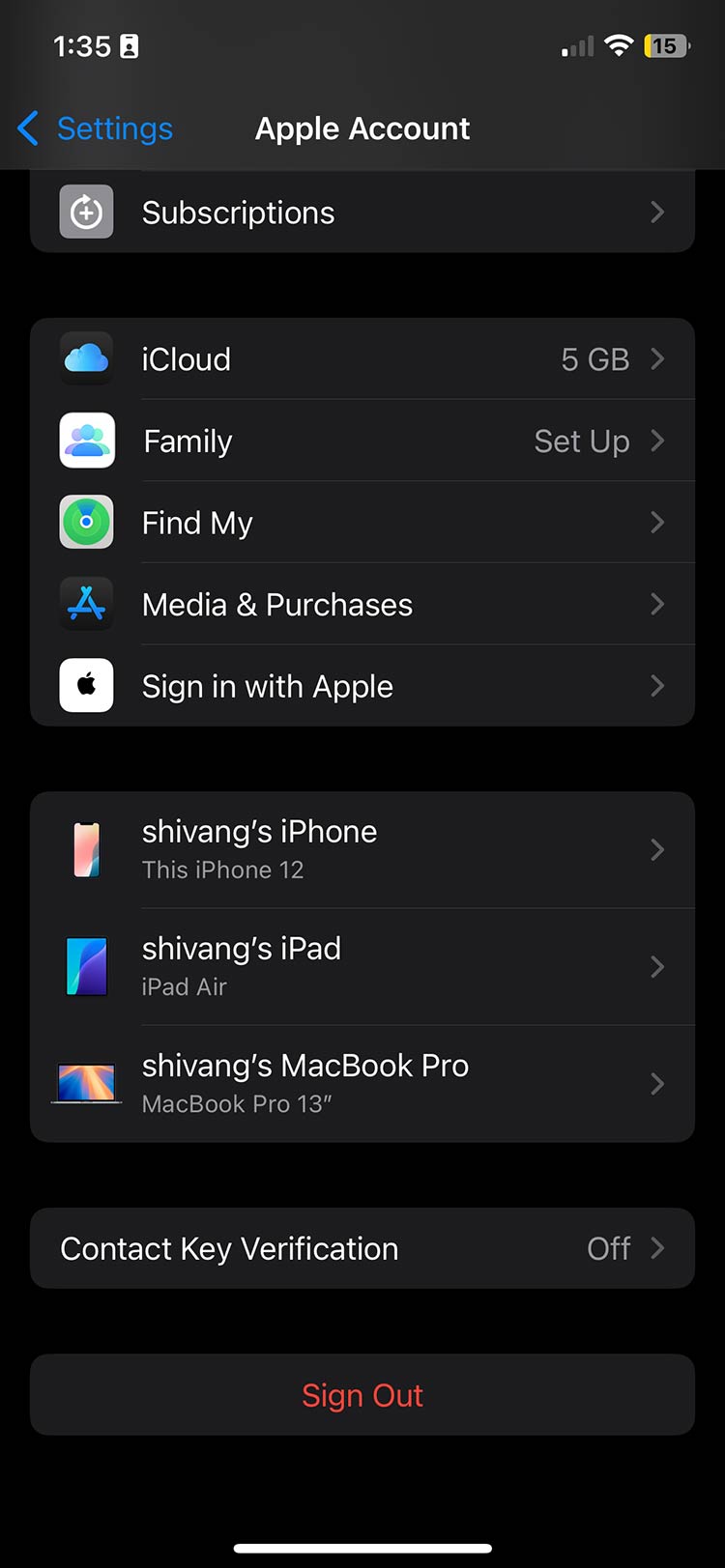Open Media & Purchases
The image size is (725, 1568).
362,605
